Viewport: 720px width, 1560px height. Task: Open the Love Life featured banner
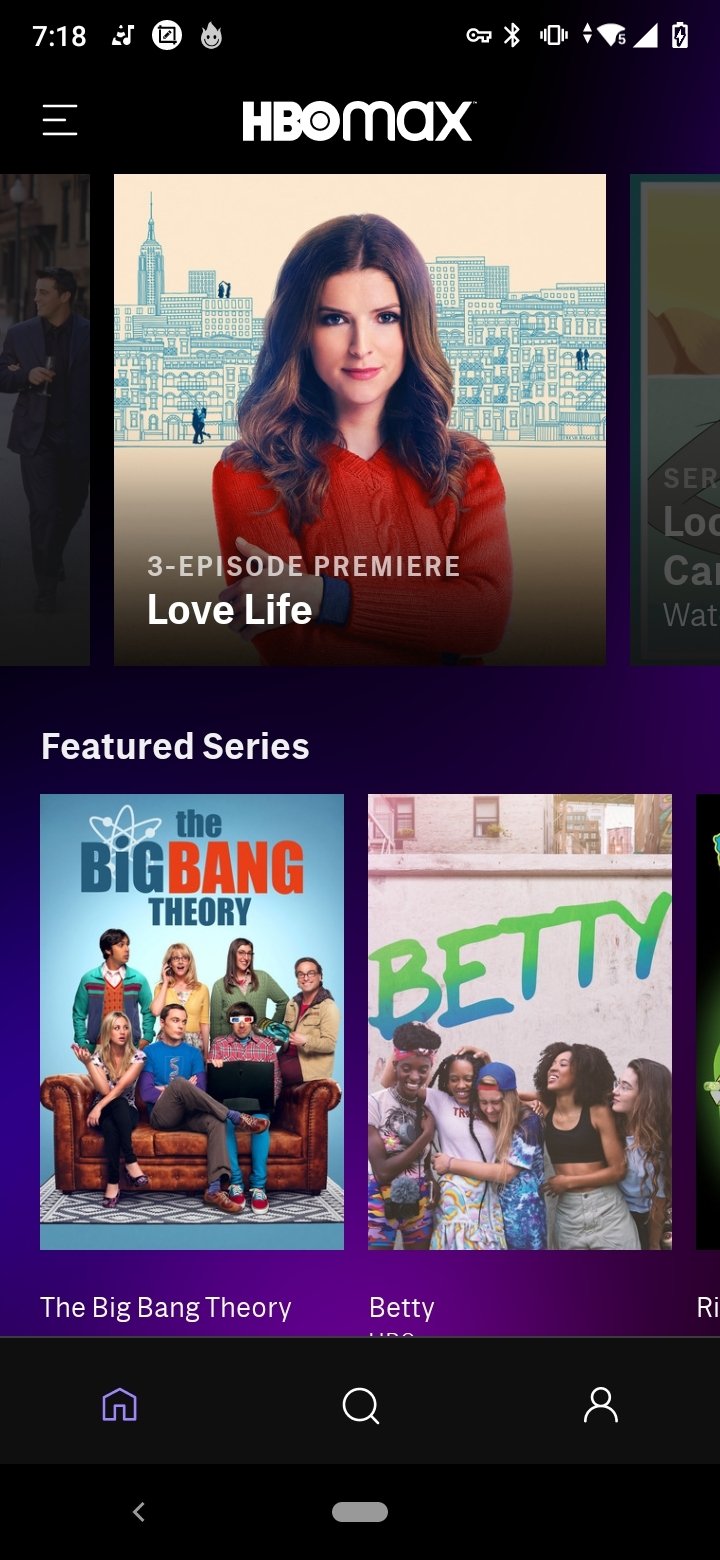[359, 420]
